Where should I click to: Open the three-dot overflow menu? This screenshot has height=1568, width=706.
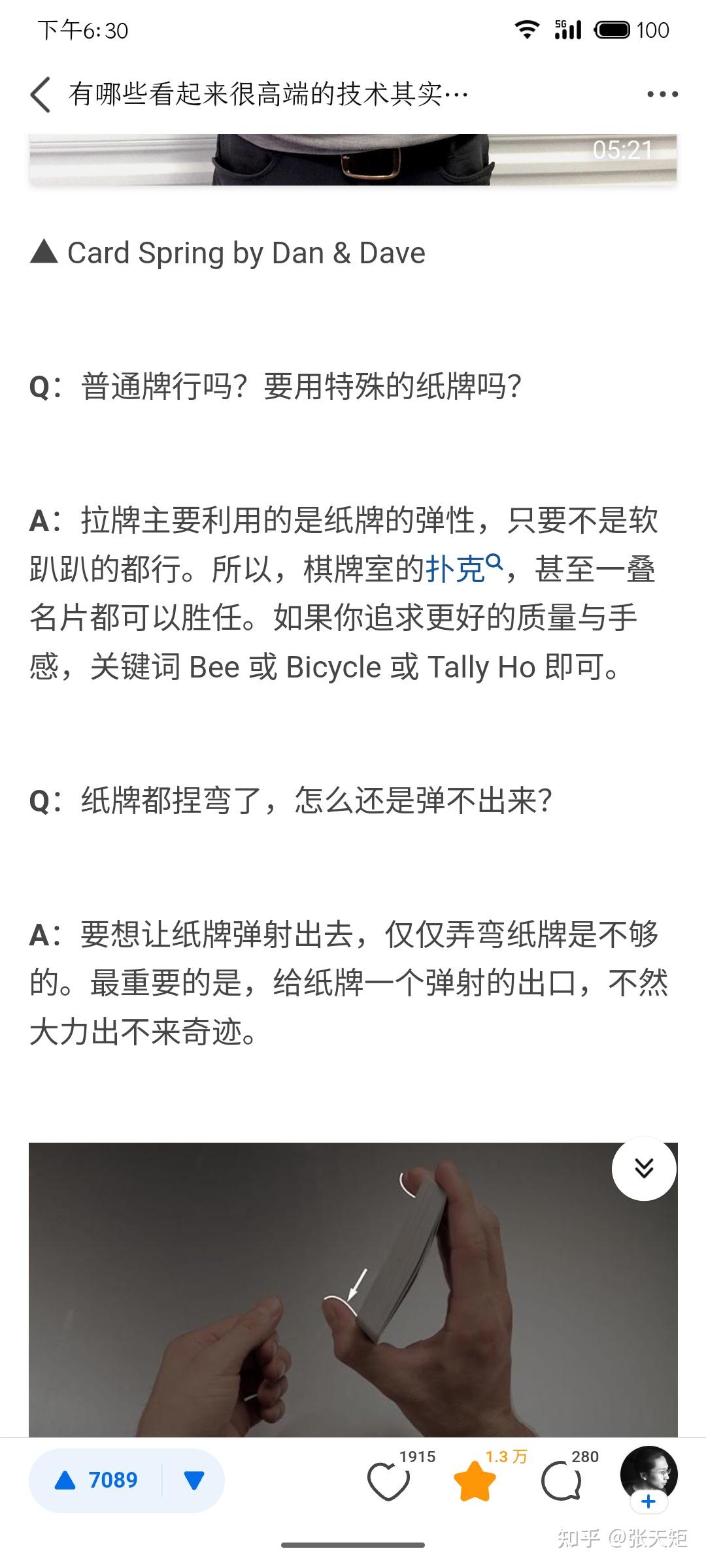tap(662, 95)
